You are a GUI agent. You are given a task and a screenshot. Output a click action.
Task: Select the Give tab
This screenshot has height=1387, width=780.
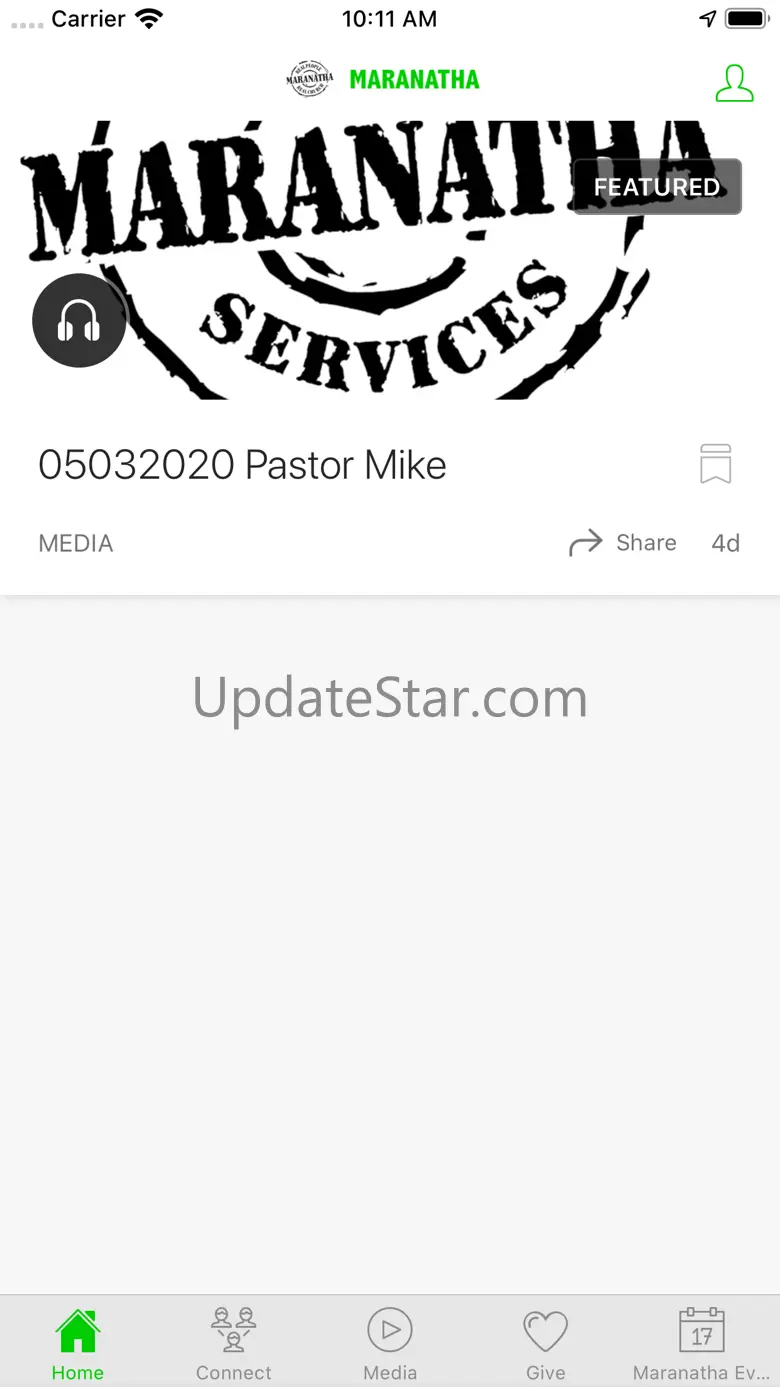546,1343
